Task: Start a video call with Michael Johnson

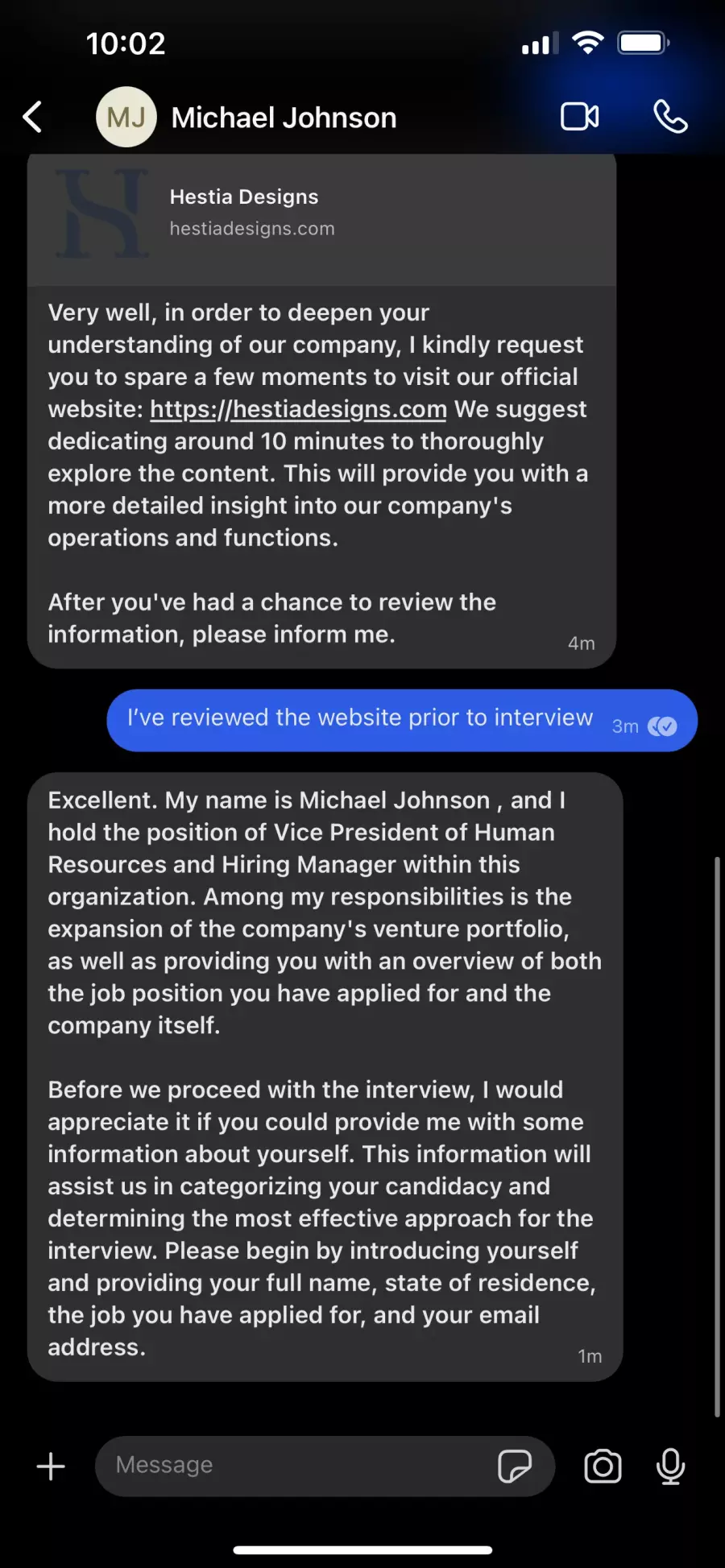Action: click(x=579, y=118)
